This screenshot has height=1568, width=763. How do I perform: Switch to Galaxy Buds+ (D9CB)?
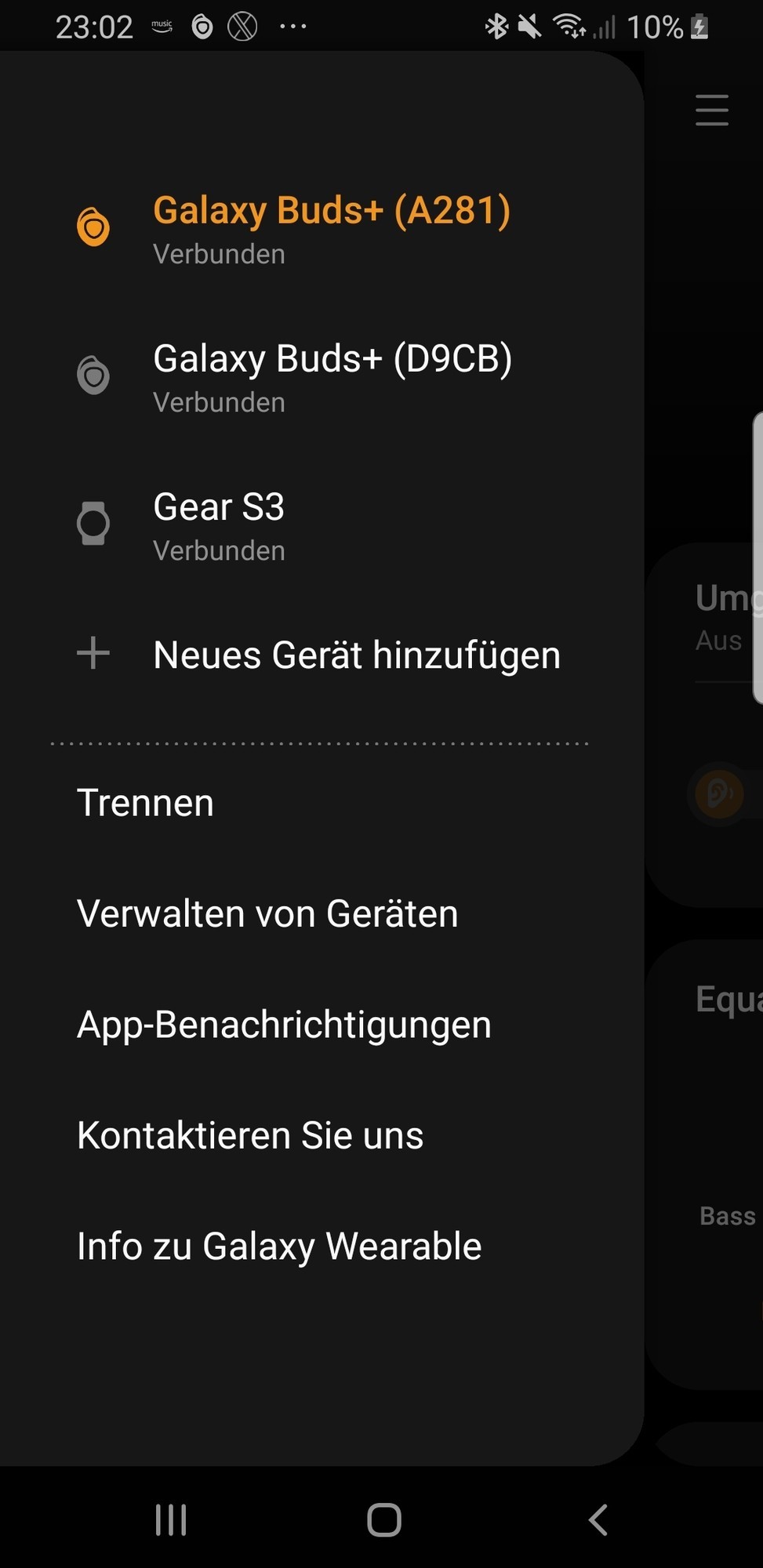pos(332,376)
